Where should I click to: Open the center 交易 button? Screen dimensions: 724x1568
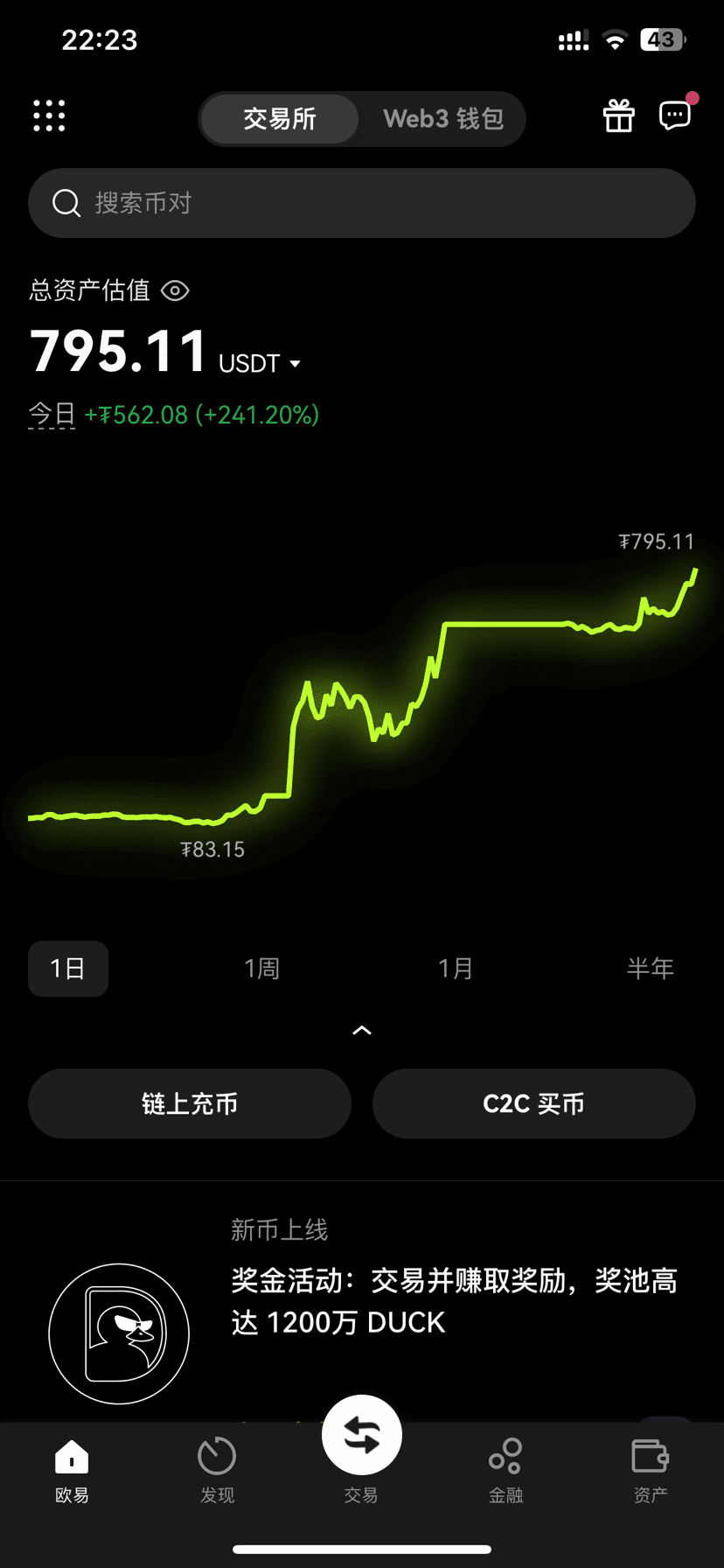(x=362, y=1436)
